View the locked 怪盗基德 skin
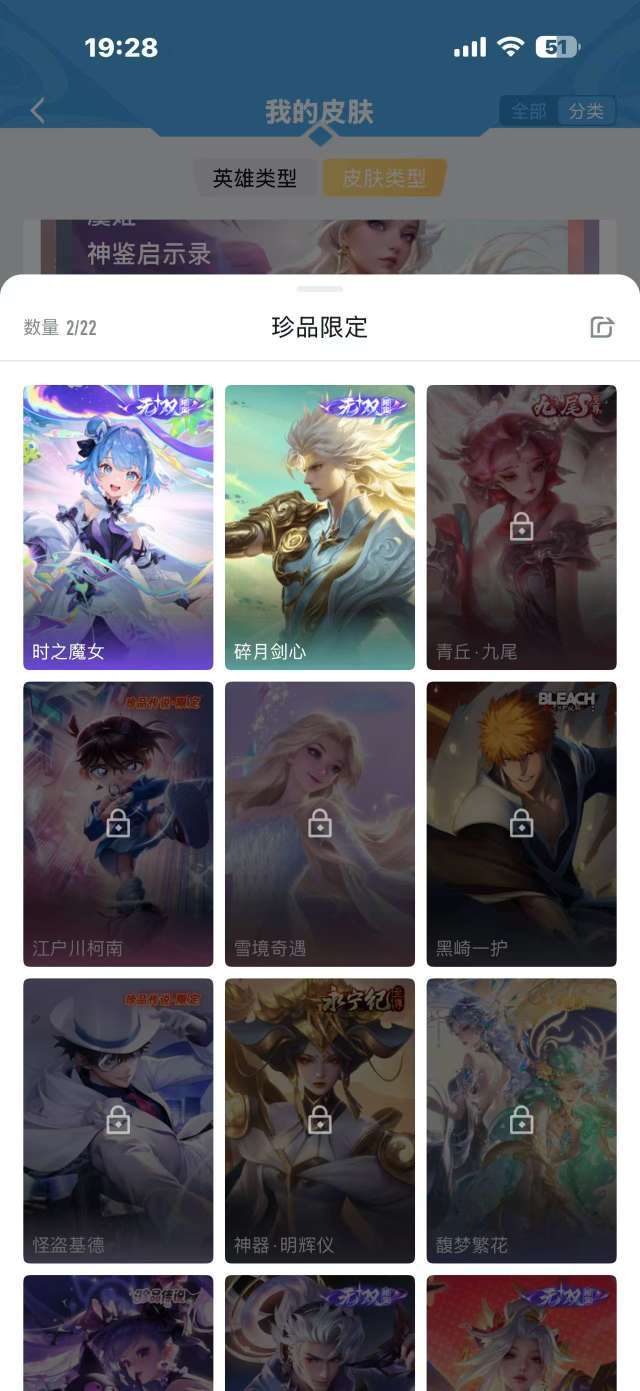 coord(118,1120)
